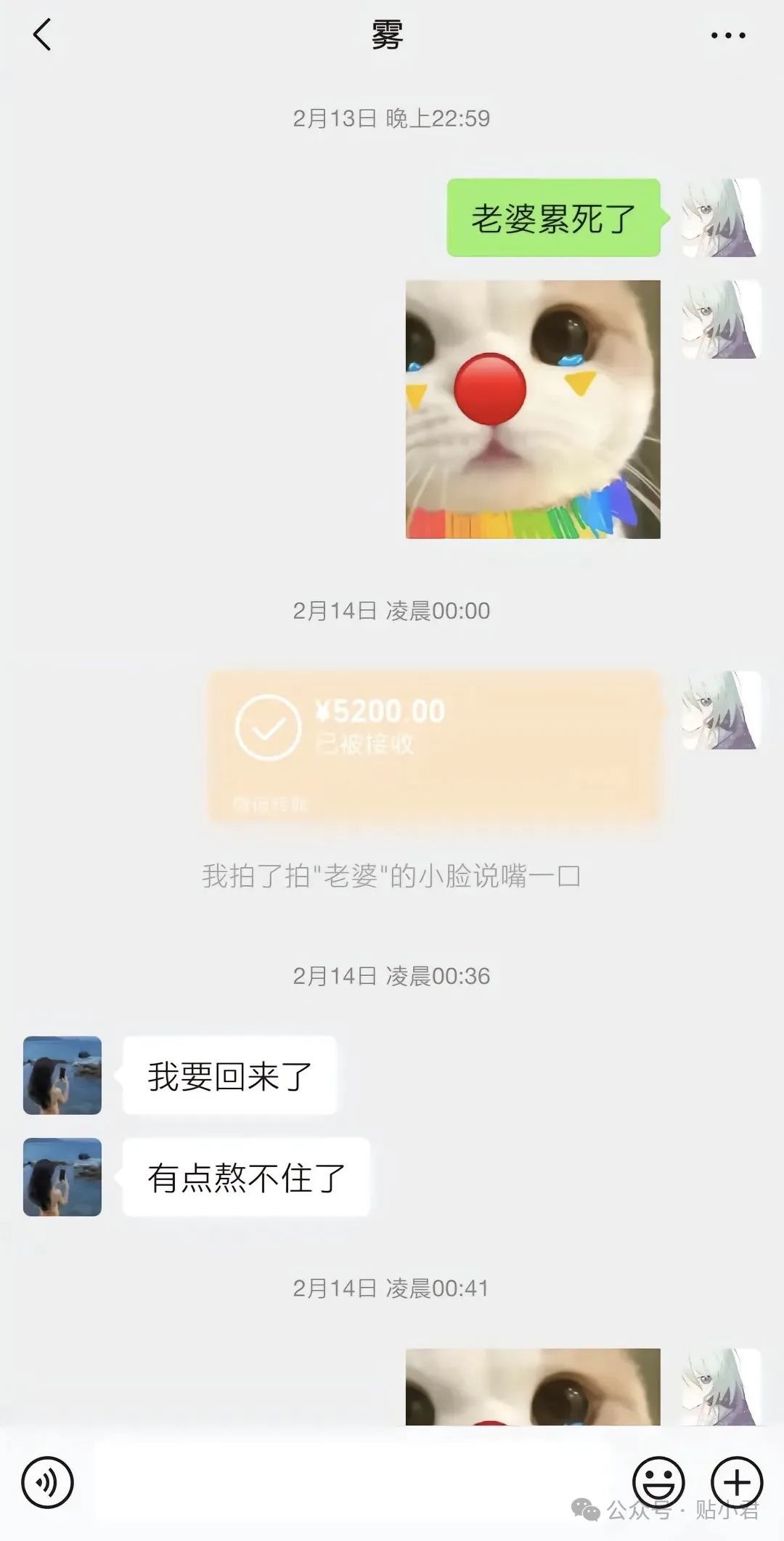
Task: Open profile from avatar beside "有点熬不住了"
Action: click(62, 1176)
